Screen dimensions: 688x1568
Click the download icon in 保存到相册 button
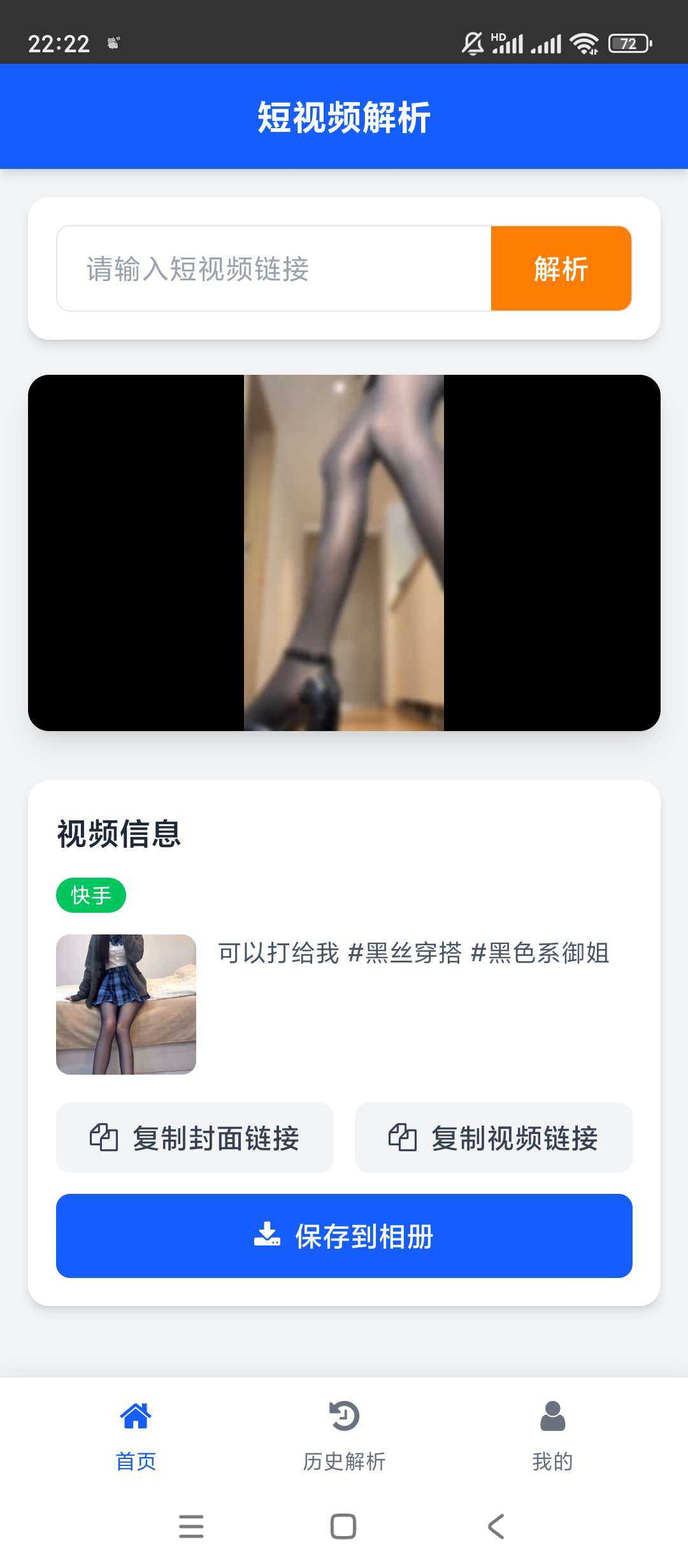[269, 1235]
